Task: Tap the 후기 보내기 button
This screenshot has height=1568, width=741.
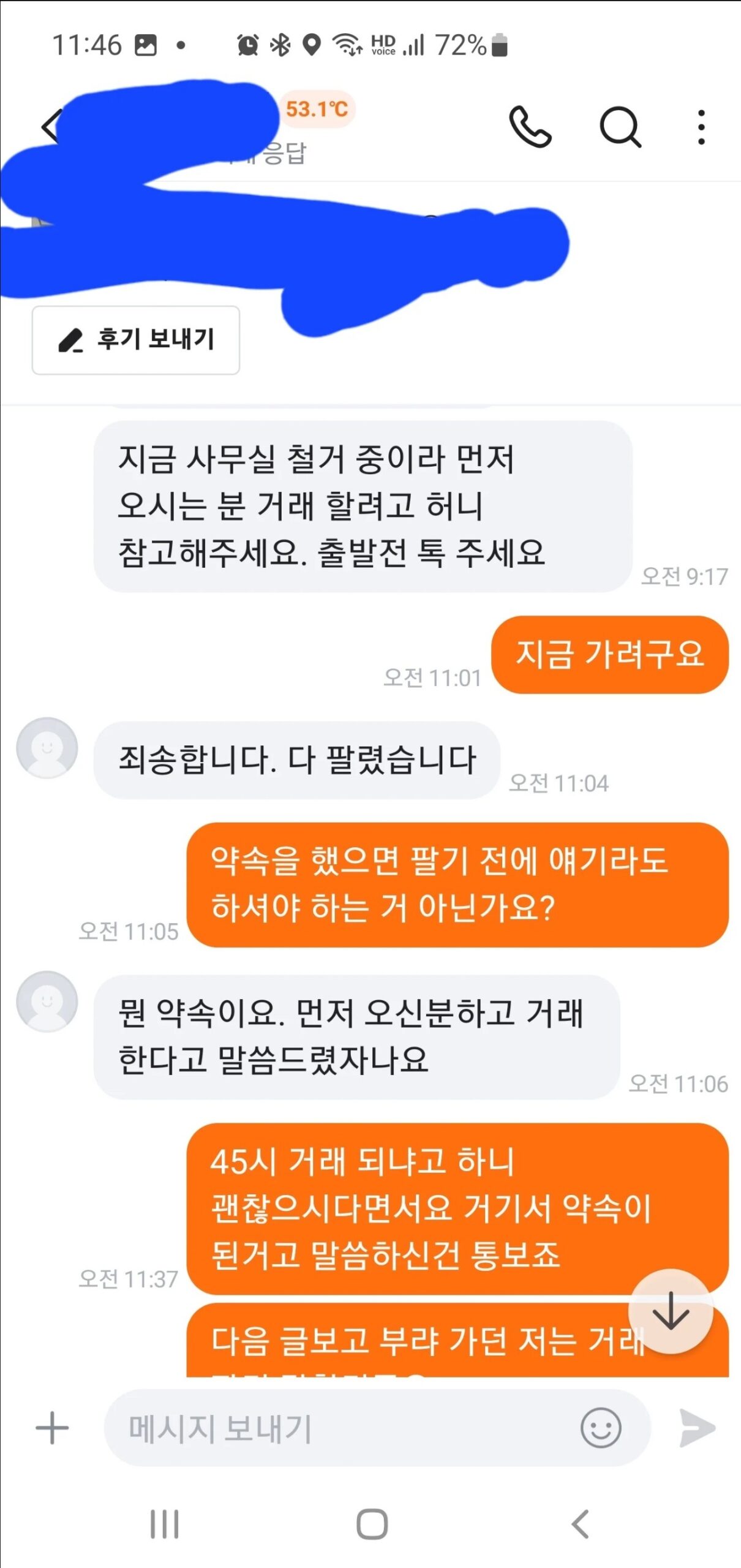Action: (x=136, y=340)
